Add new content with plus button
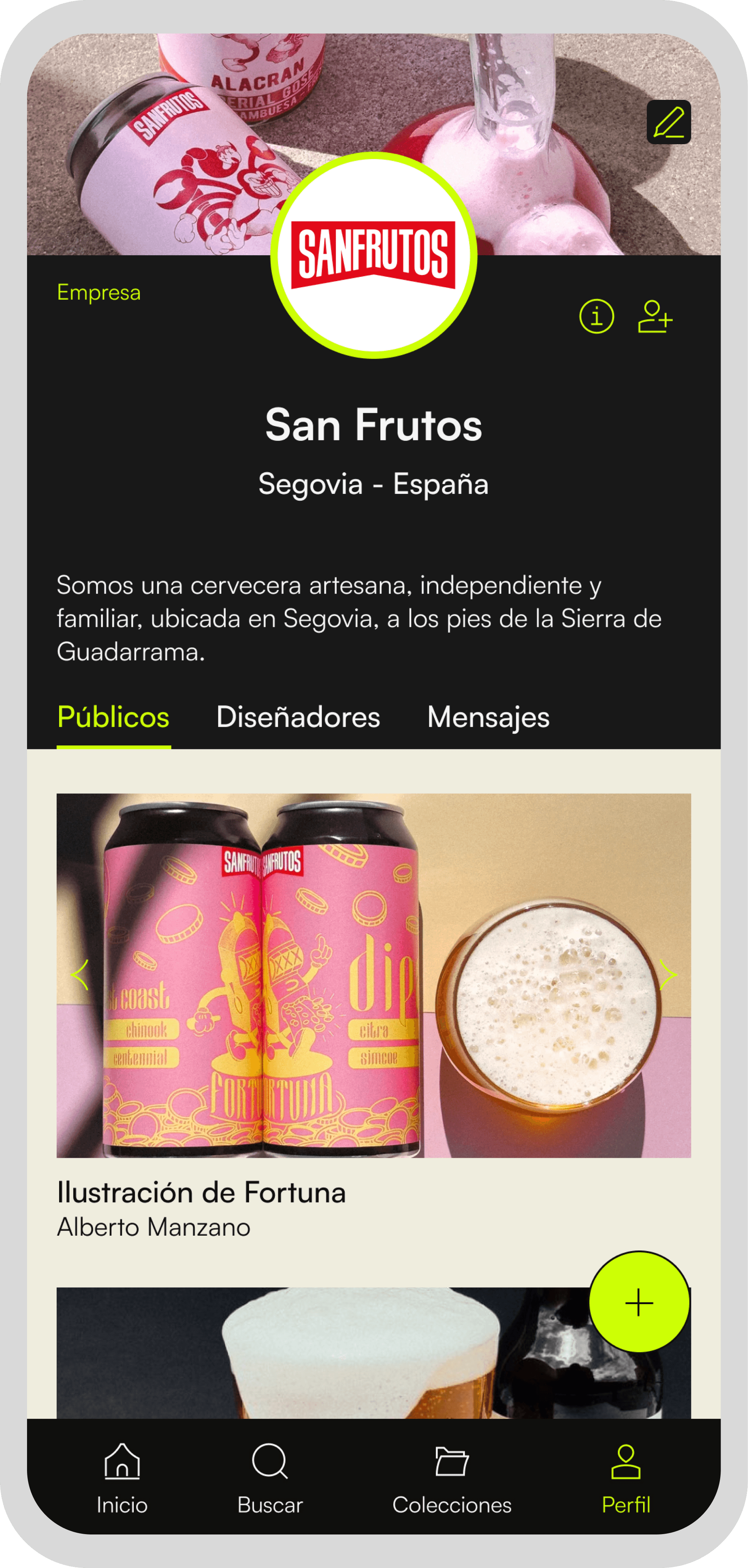Screen dimensions: 748x1568 639,1302
